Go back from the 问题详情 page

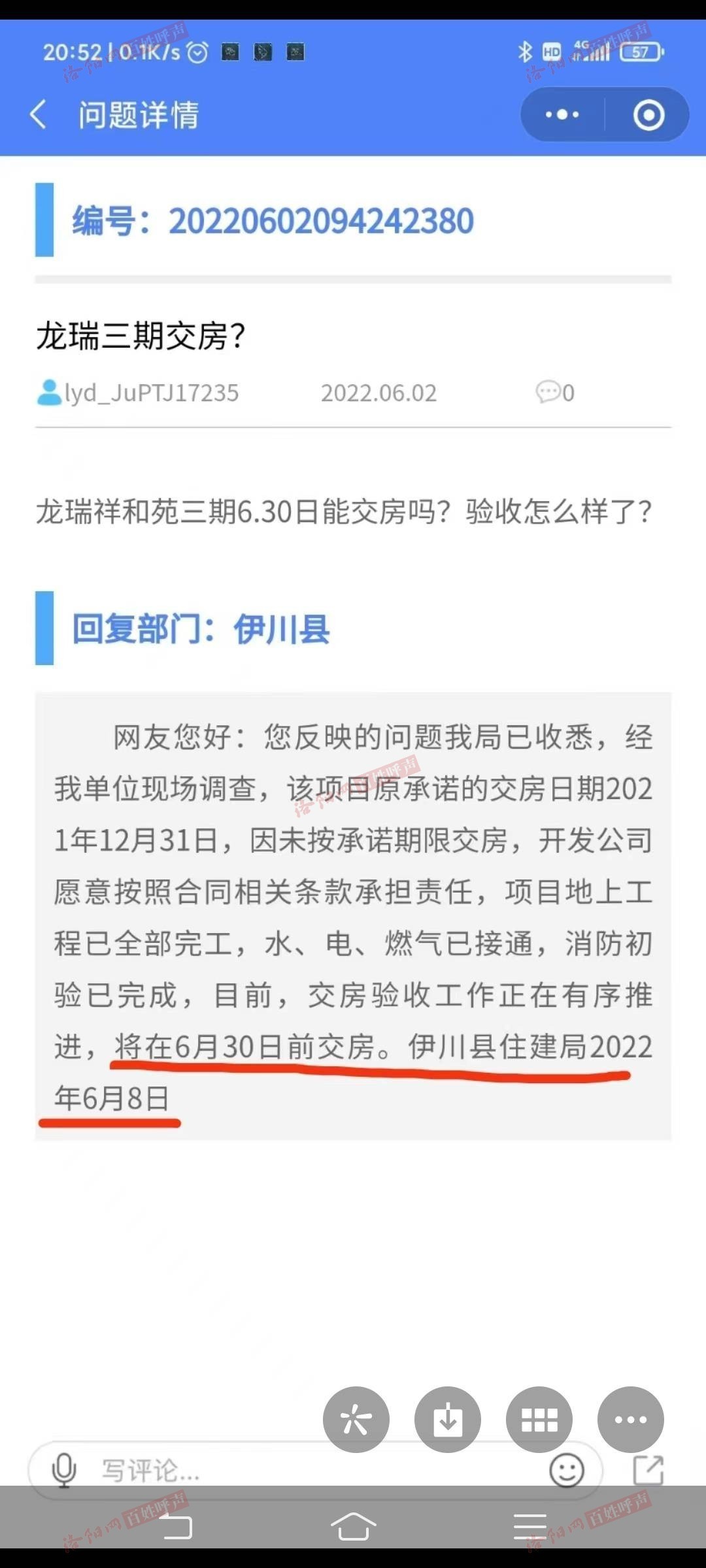[39, 115]
